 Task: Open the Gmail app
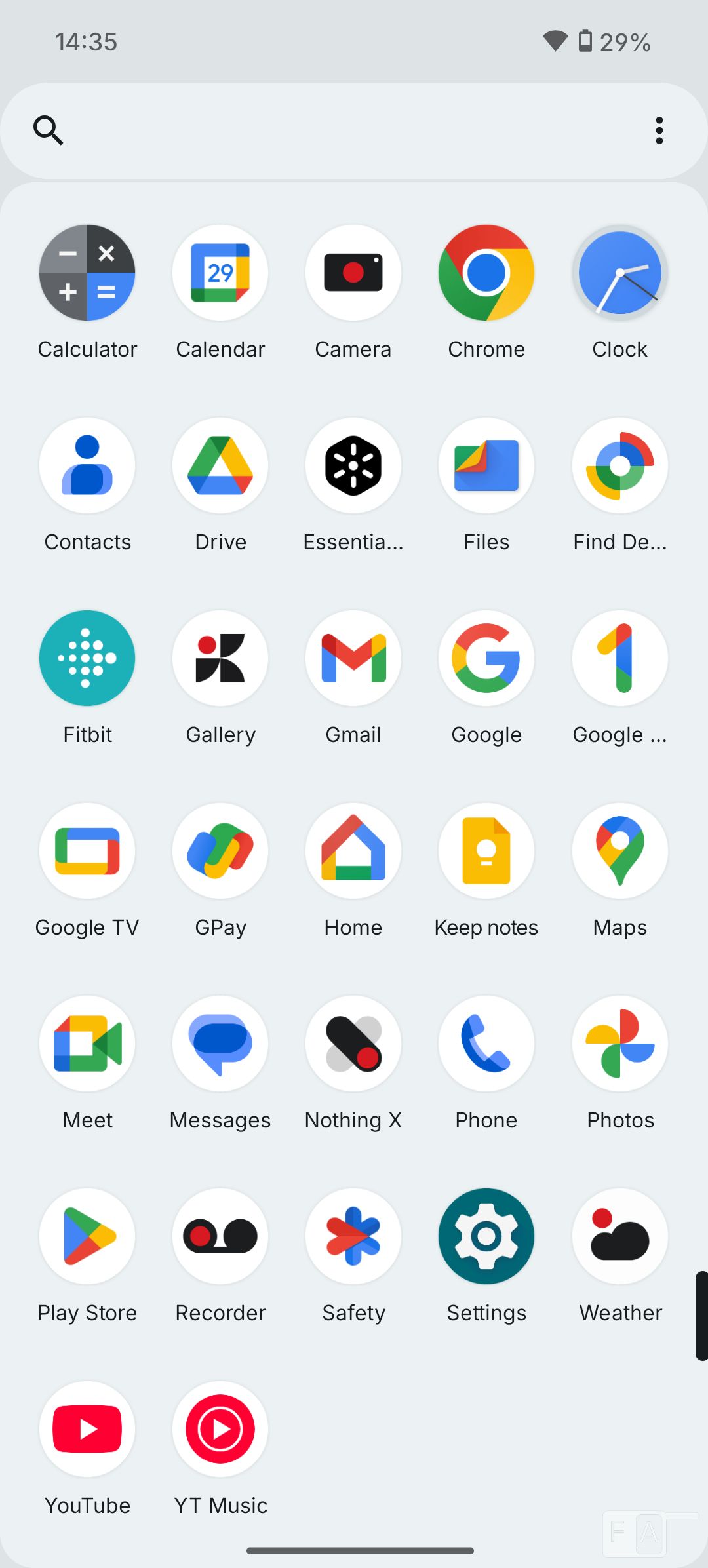[x=353, y=658]
